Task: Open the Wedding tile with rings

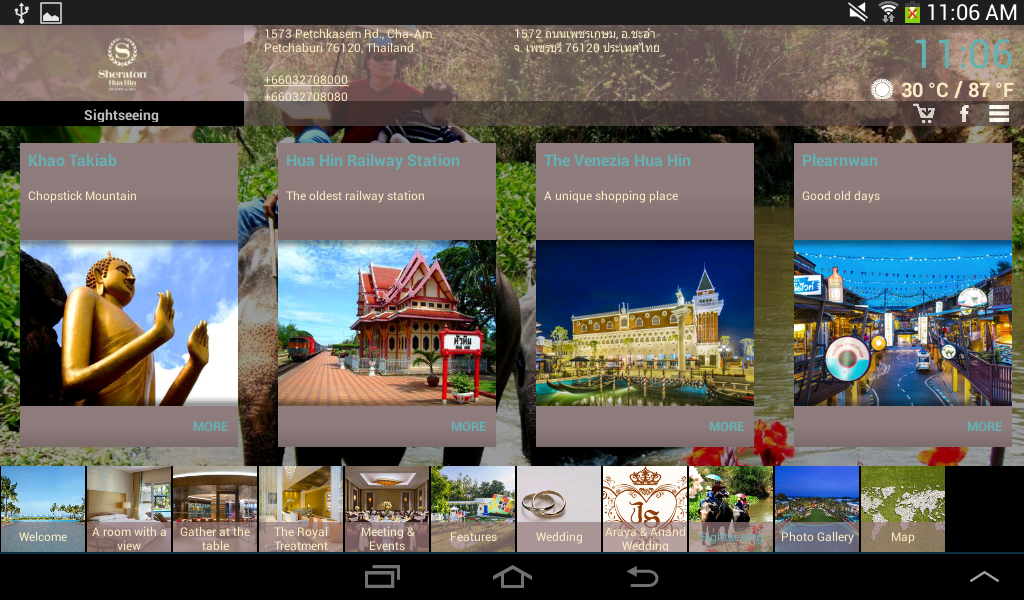Action: point(559,509)
